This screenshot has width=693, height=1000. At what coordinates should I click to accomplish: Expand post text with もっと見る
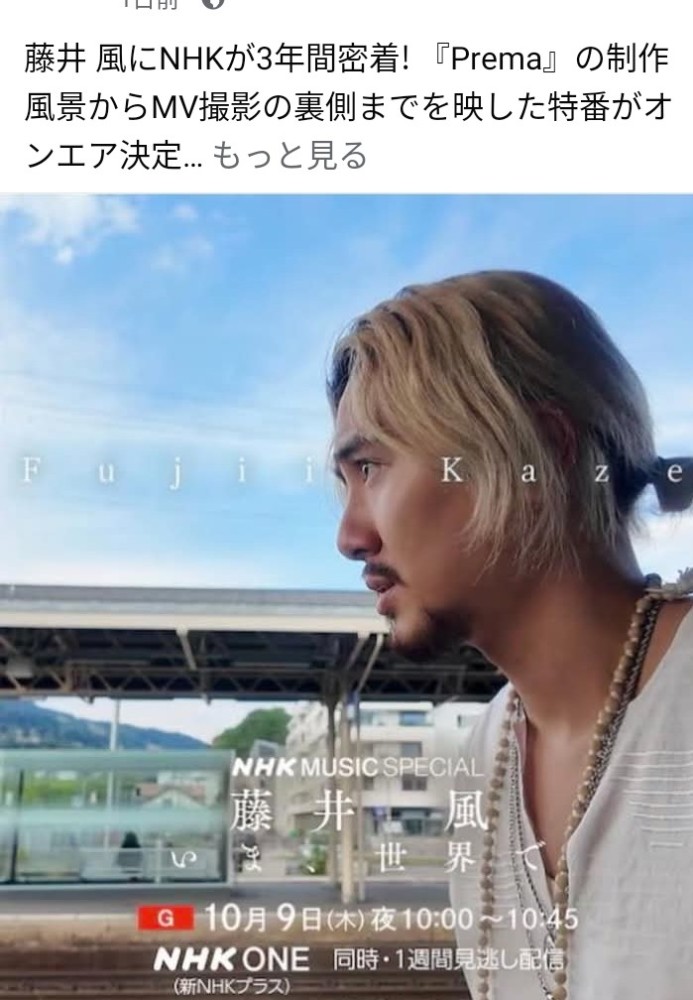click(290, 156)
